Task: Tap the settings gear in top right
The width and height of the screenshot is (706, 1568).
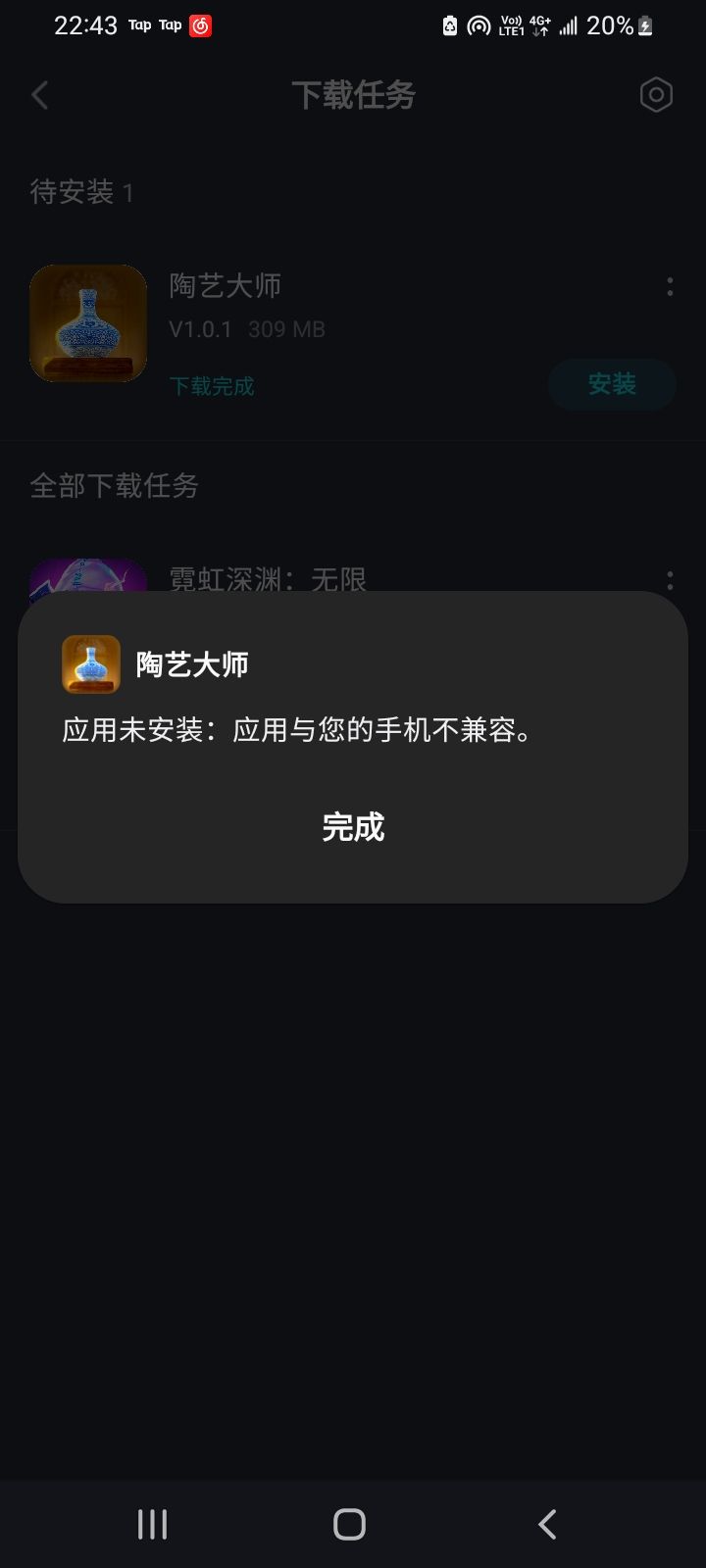Action: (x=655, y=94)
